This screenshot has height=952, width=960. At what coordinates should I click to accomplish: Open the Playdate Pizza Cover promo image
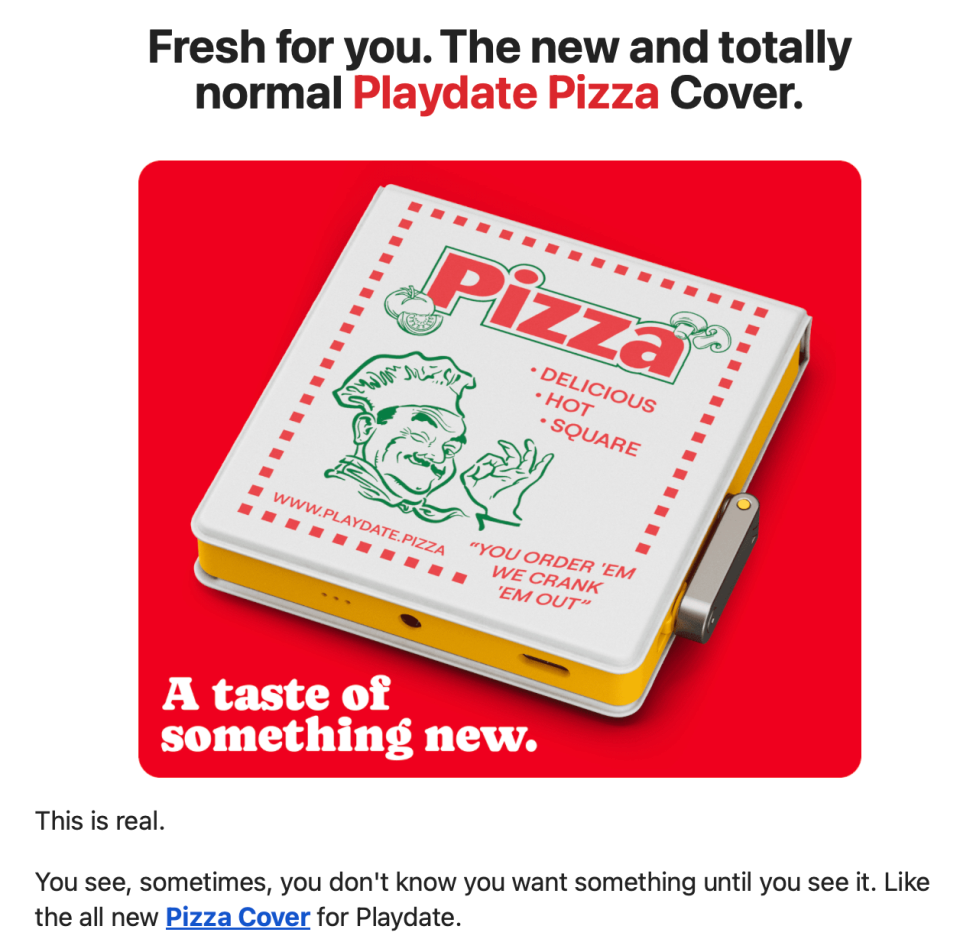499,468
